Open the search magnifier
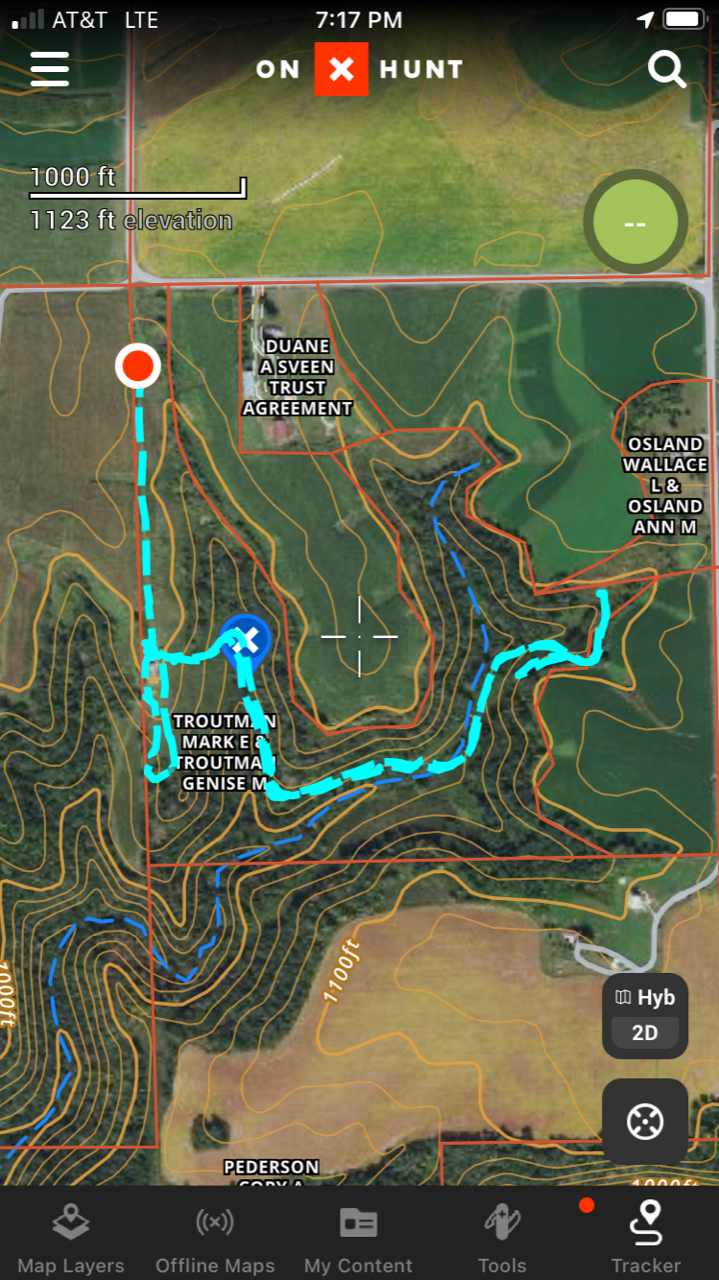 pos(666,69)
